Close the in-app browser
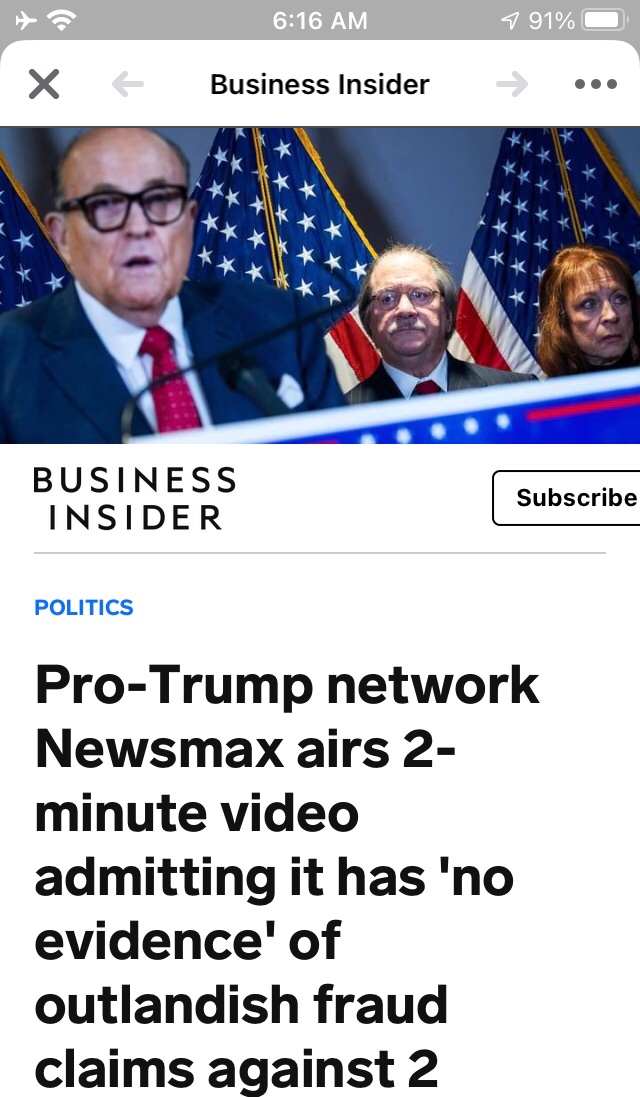Image resolution: width=640 pixels, height=1097 pixels. (43, 84)
